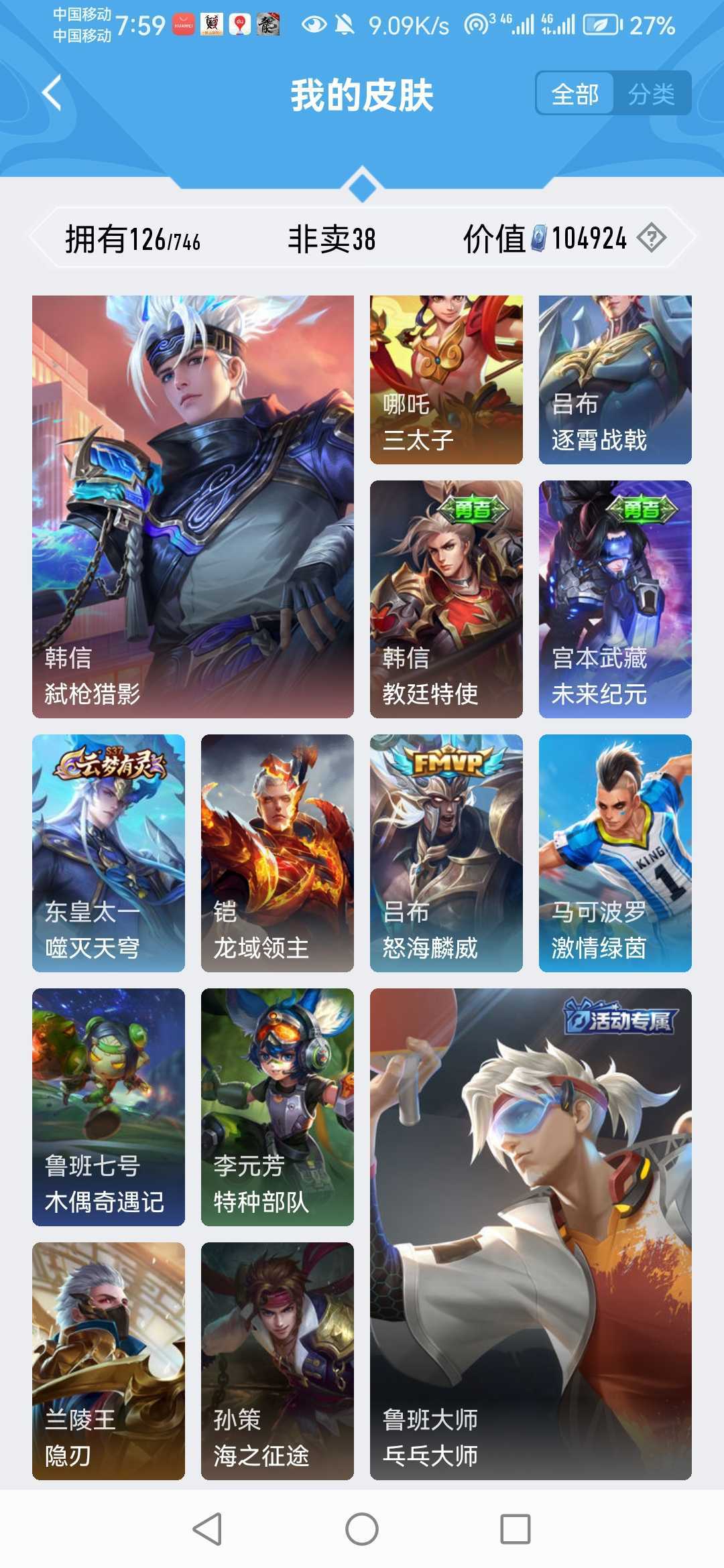The image size is (724, 1568).
Task: Select 吕布 怒海麟威 FMVP skin
Action: (x=446, y=852)
